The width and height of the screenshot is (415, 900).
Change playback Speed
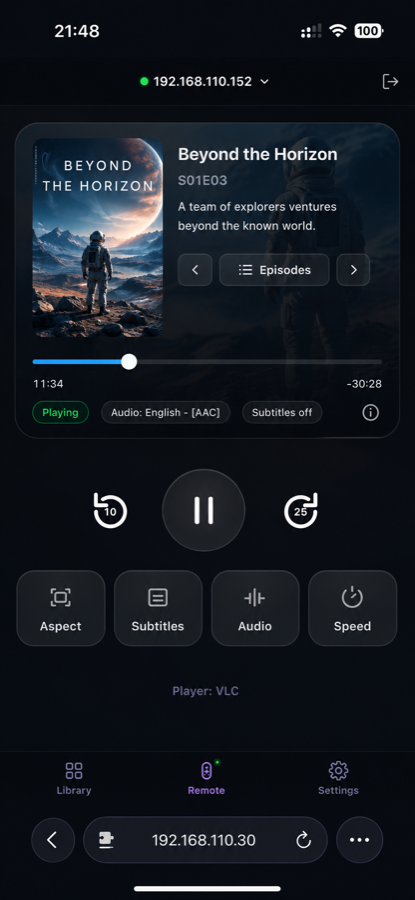coord(352,608)
